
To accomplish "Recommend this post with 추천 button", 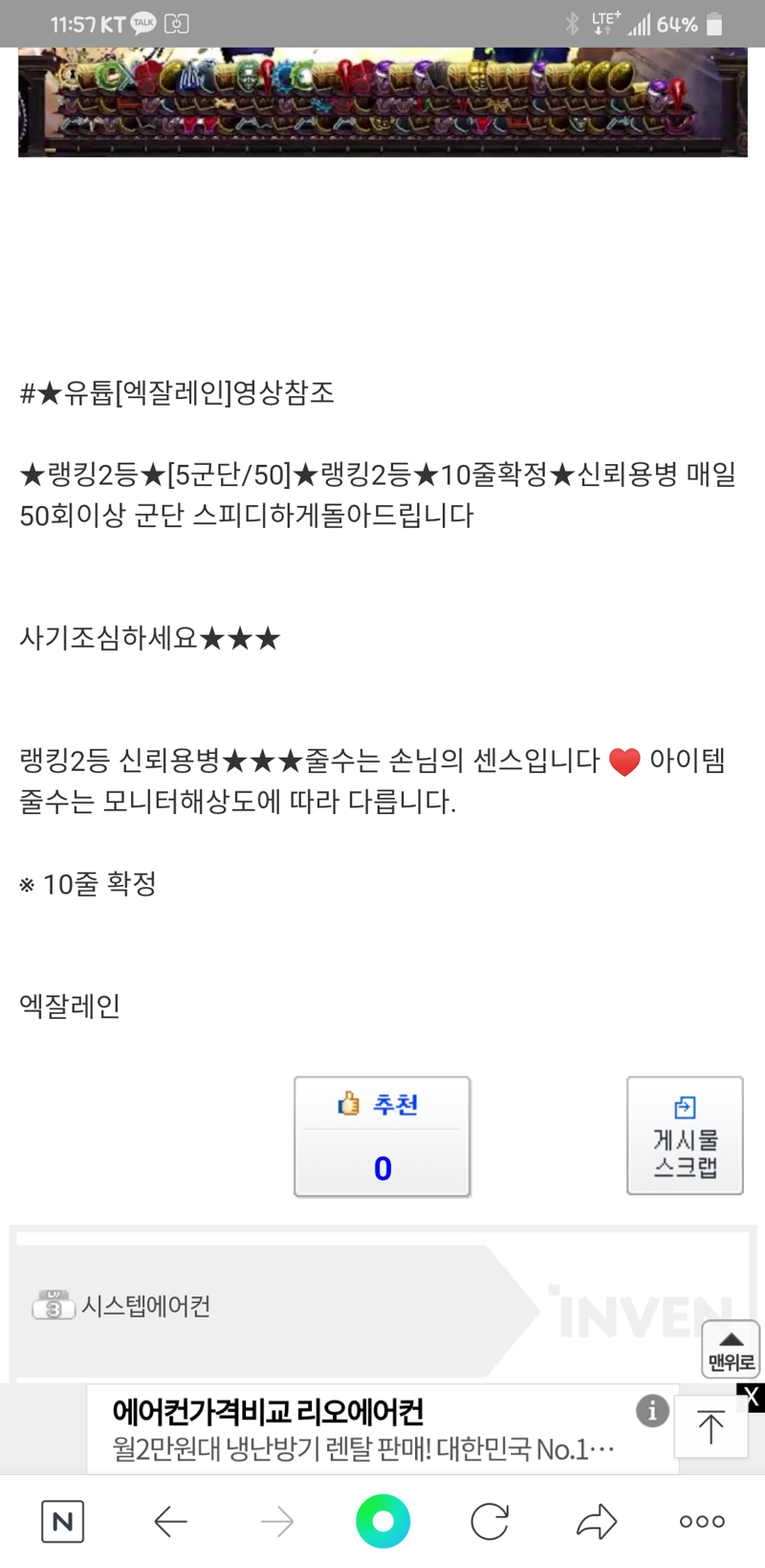I will [x=382, y=1136].
